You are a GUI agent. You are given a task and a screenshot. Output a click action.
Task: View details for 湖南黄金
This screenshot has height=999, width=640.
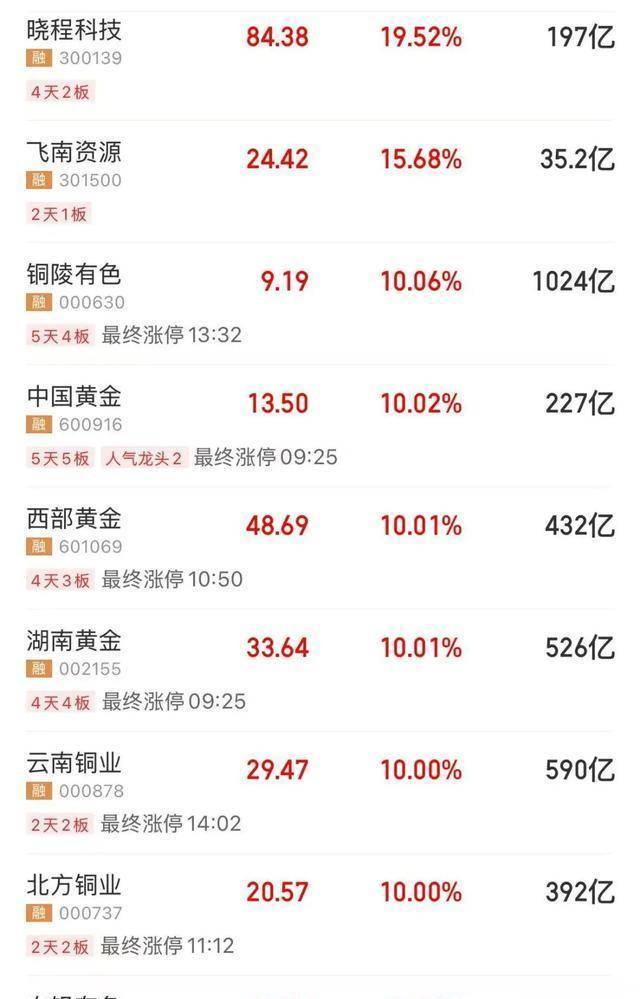pos(74,640)
